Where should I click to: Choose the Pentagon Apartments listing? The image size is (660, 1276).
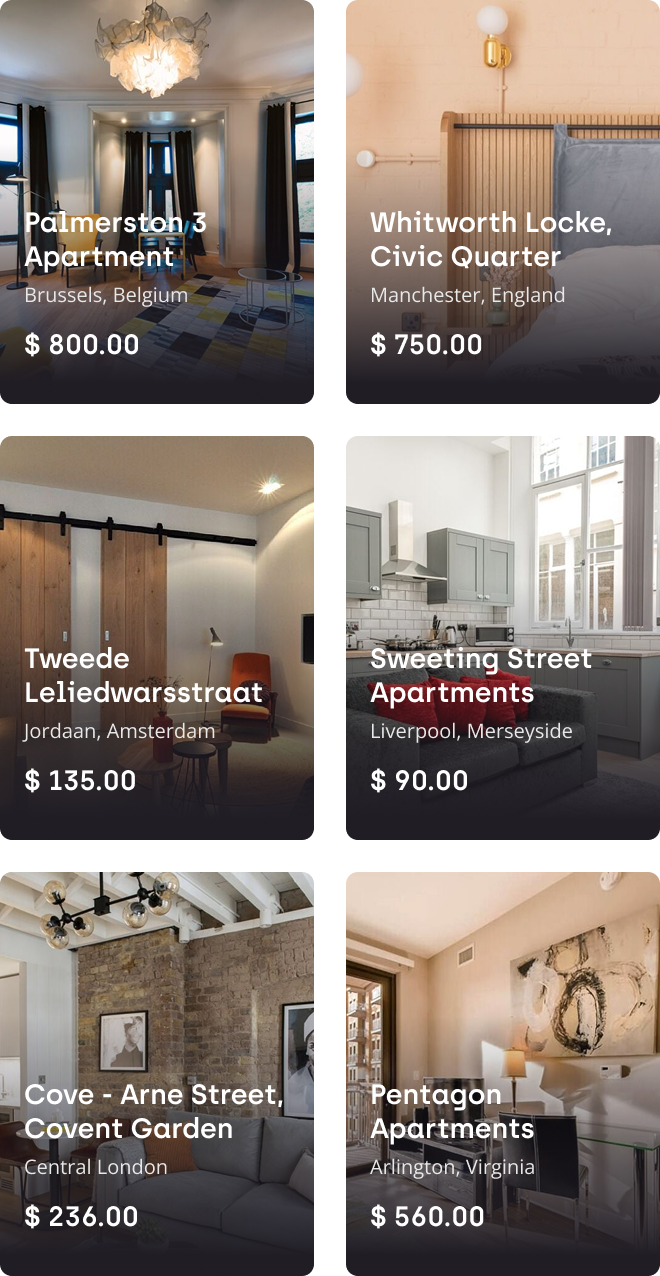click(x=502, y=1073)
